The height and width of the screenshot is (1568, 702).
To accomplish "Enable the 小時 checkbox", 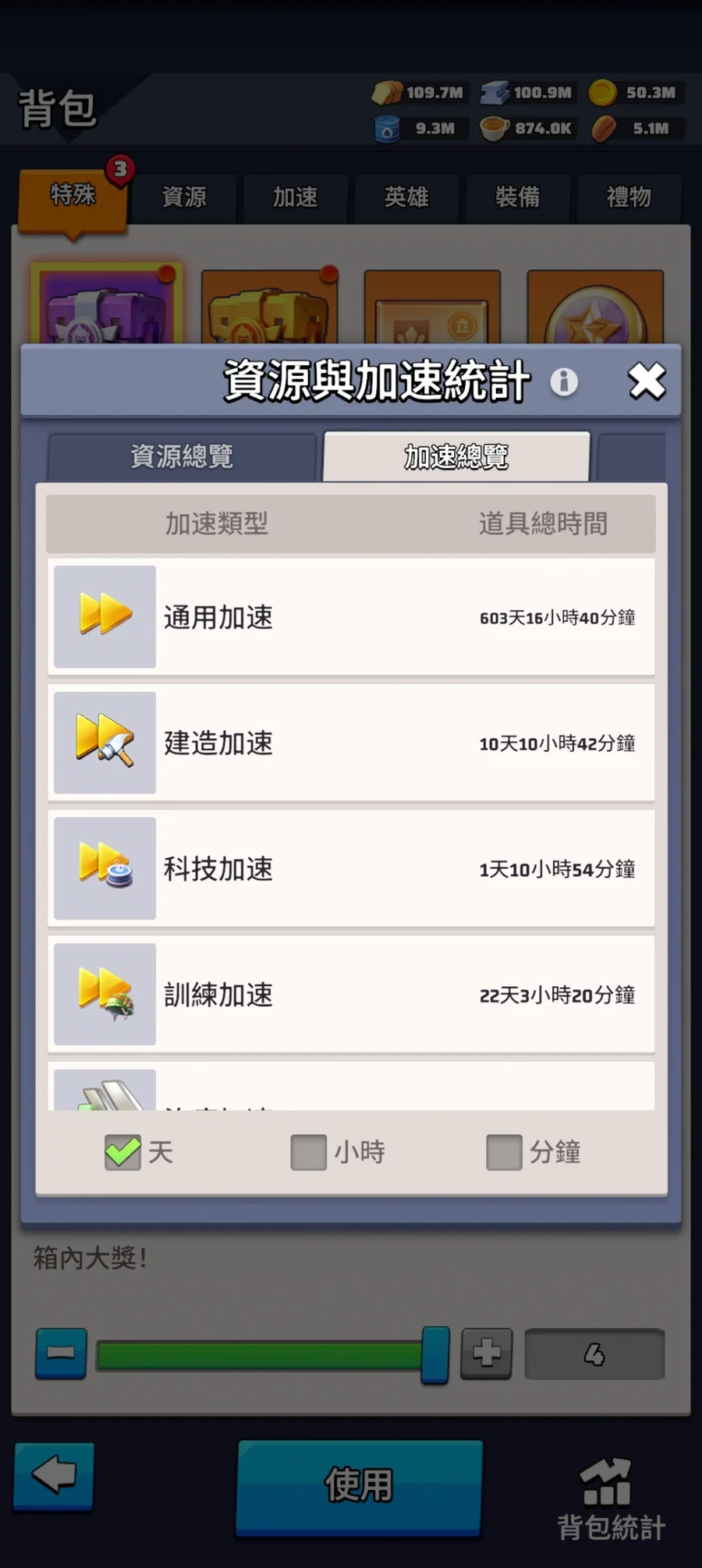I will [309, 1151].
